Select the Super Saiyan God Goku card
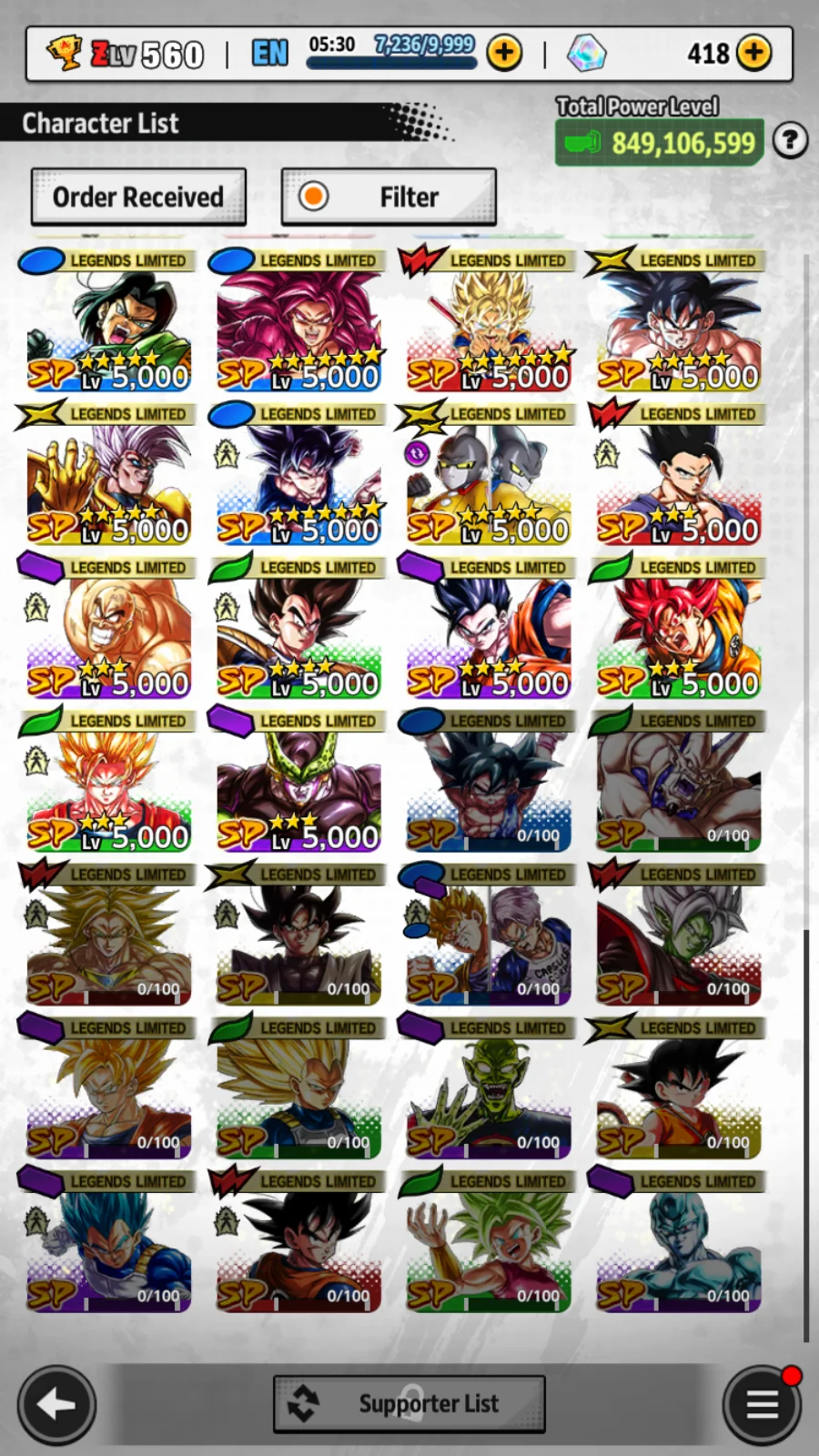 pos(679,628)
